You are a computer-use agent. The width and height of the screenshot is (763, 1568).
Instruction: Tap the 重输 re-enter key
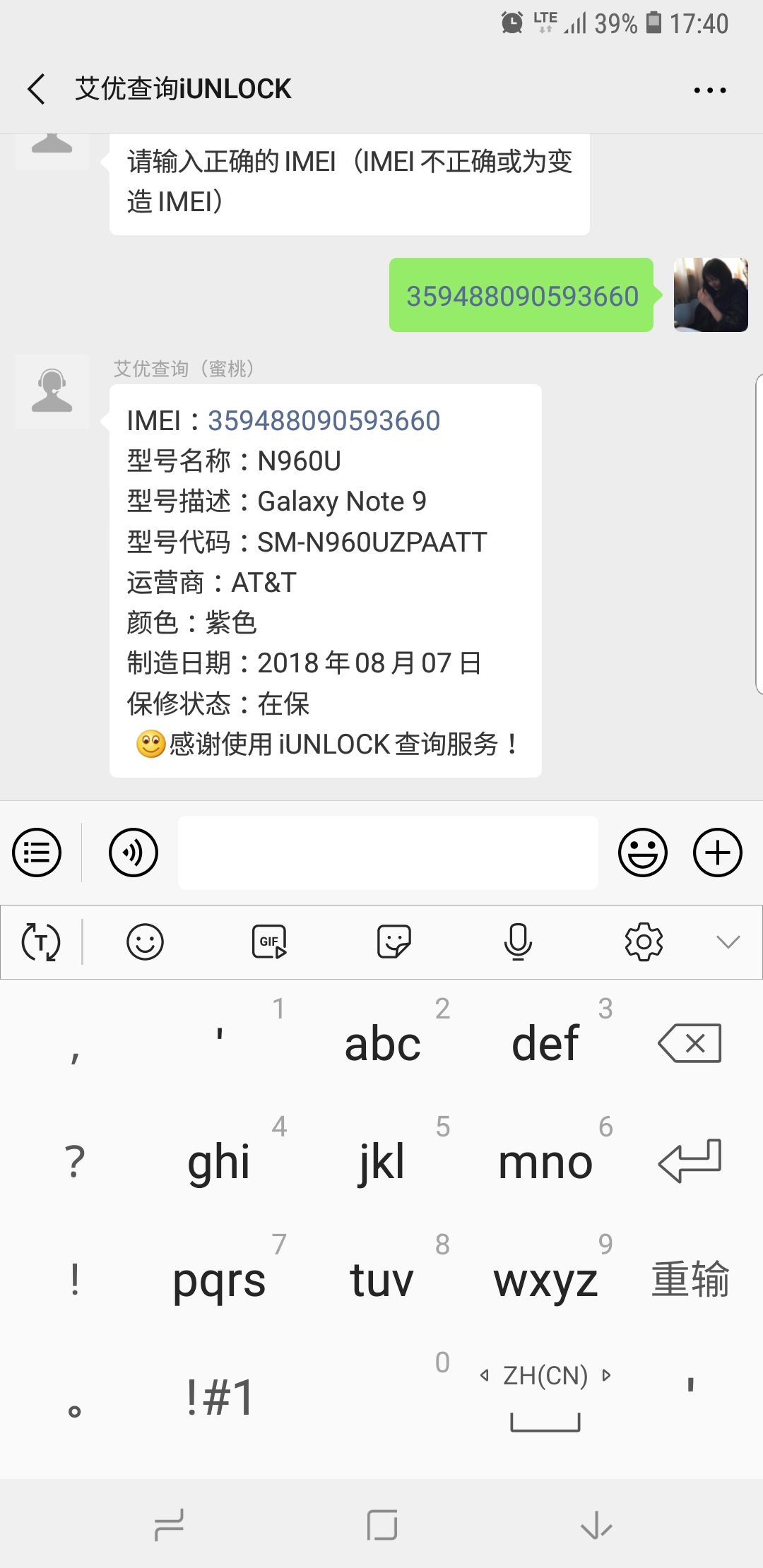tap(690, 1279)
